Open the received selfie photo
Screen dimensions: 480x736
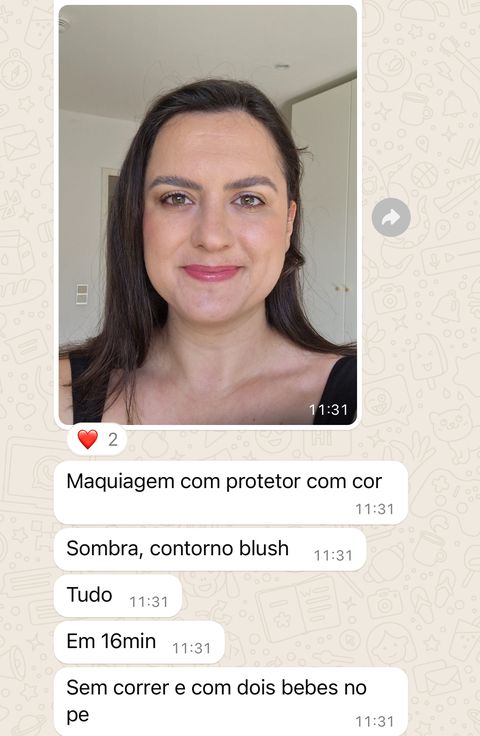click(207, 215)
